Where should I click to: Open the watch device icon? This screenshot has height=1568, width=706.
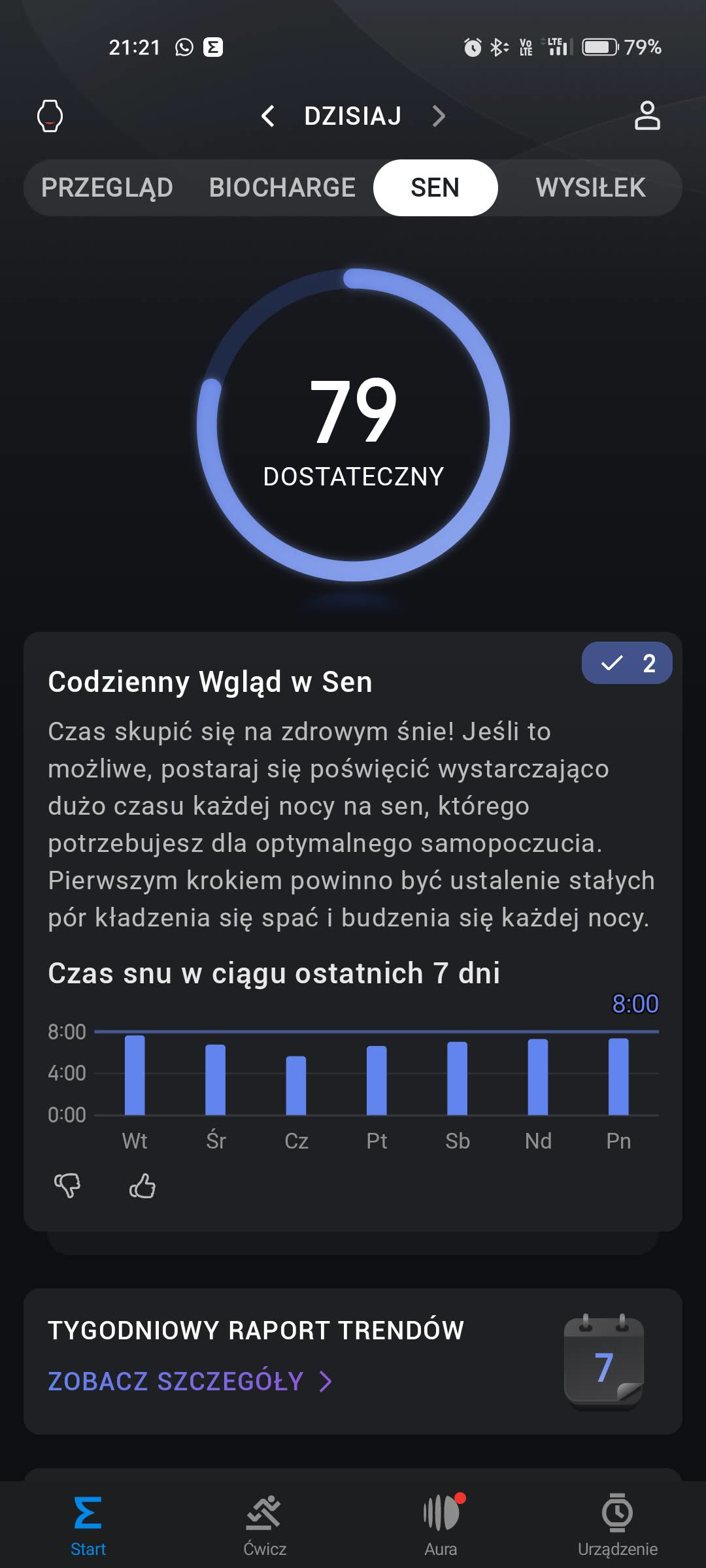point(50,116)
